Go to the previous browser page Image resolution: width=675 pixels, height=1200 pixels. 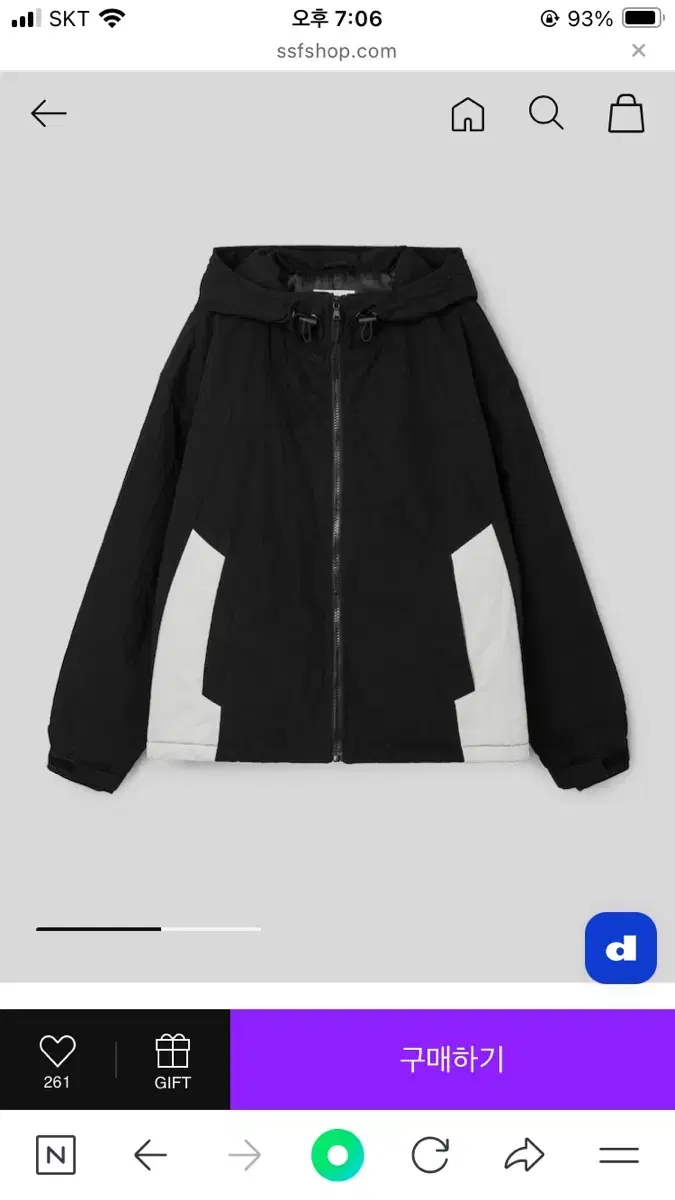[150, 1156]
